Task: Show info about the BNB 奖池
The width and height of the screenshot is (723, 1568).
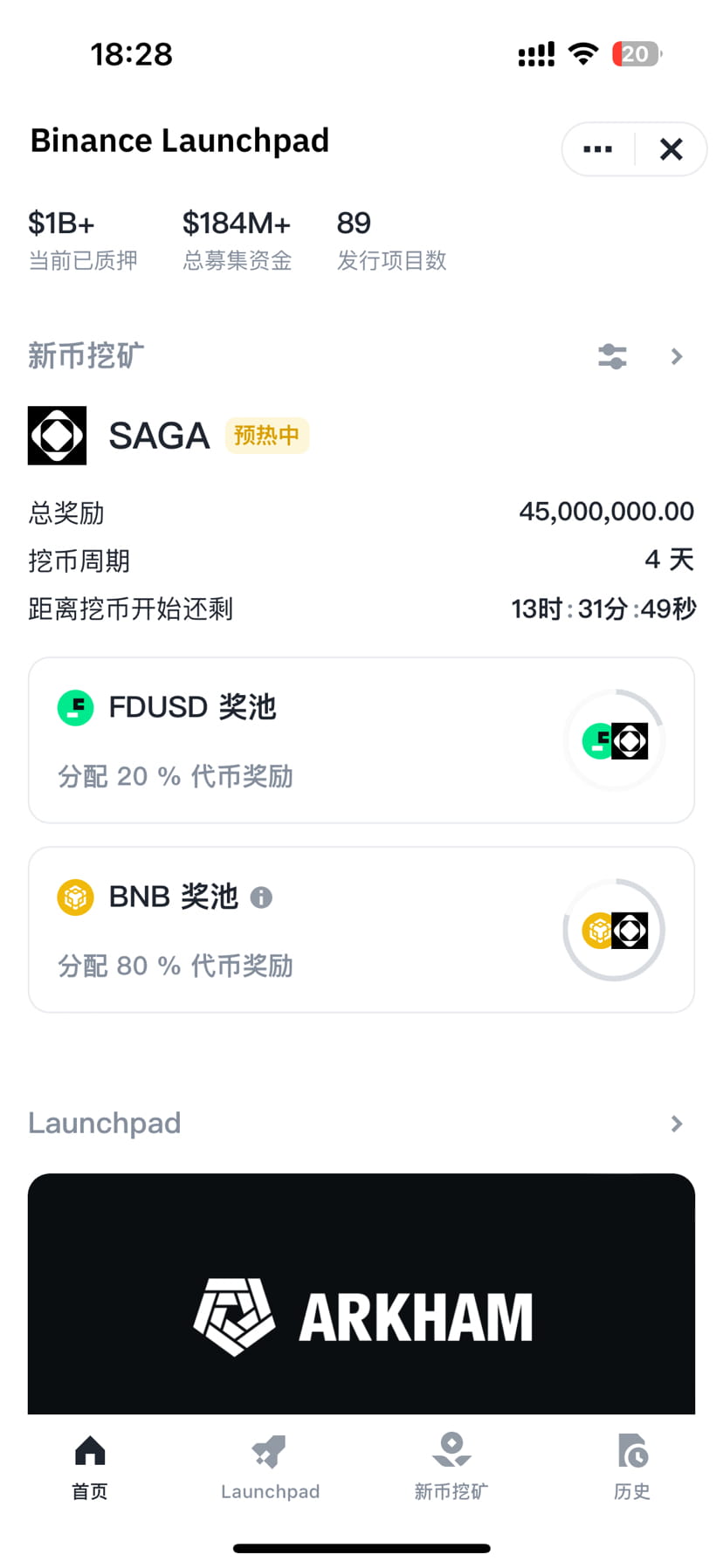Action: [261, 897]
